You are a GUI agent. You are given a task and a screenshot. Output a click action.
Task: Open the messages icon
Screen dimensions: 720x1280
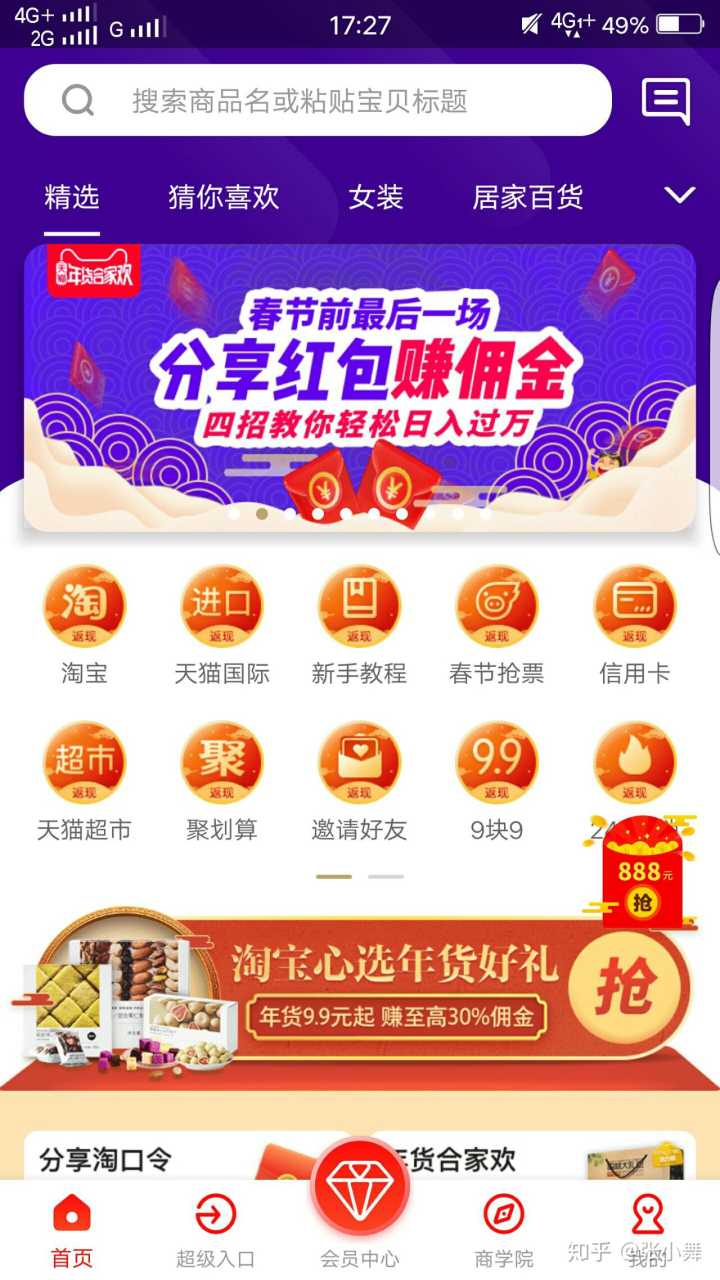tap(665, 100)
